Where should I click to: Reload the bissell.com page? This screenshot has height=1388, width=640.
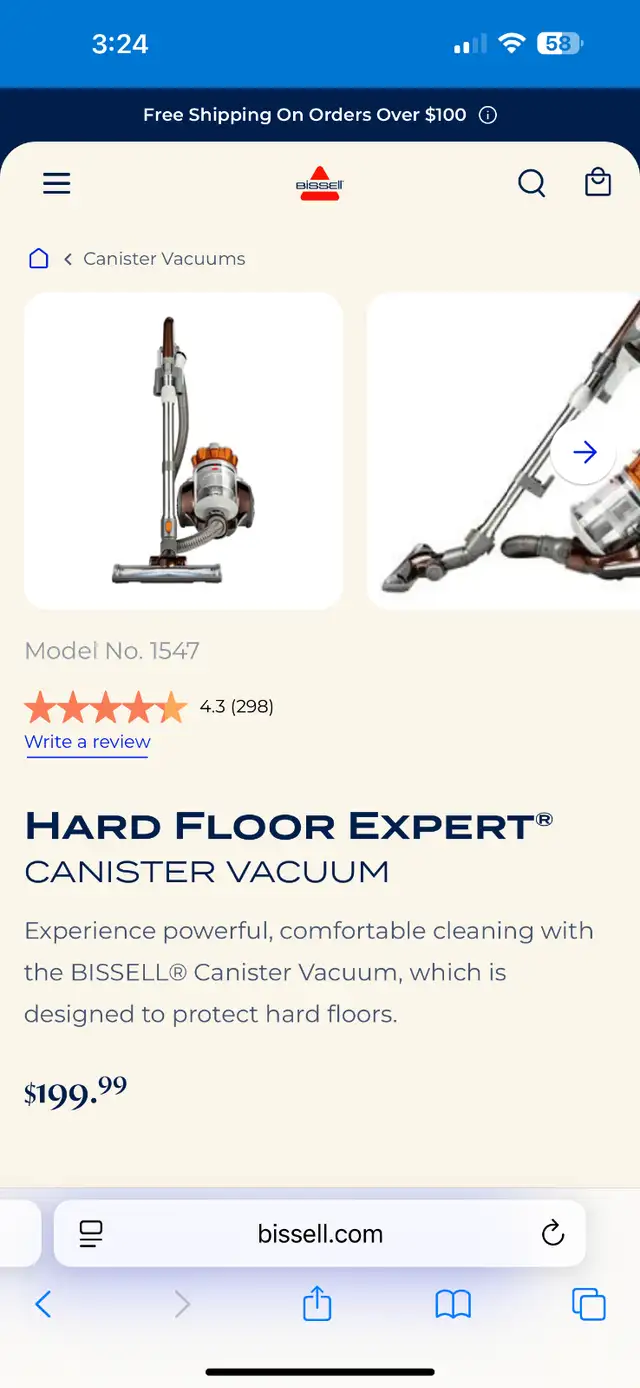tap(553, 1234)
